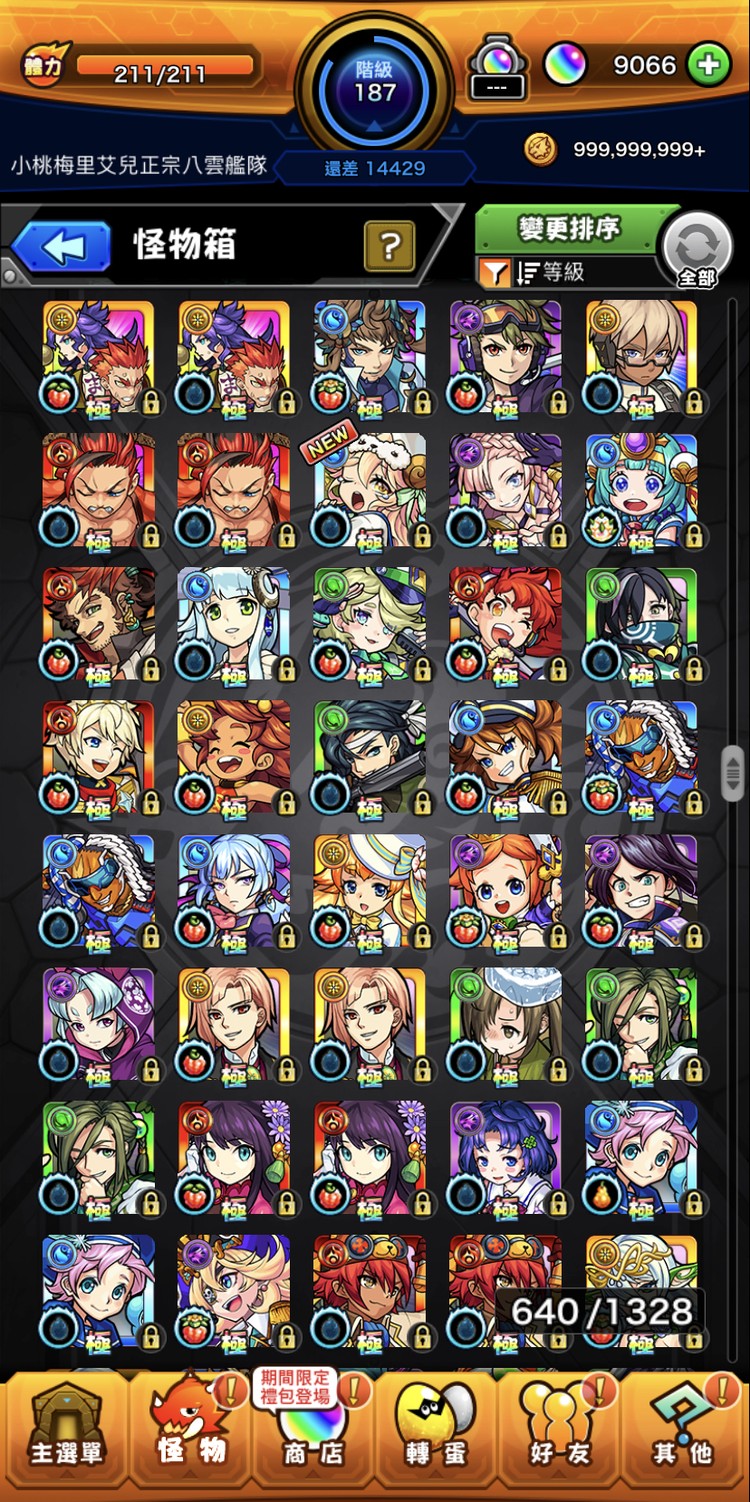Select the white-haired green-eyed girl monster

coord(234,624)
